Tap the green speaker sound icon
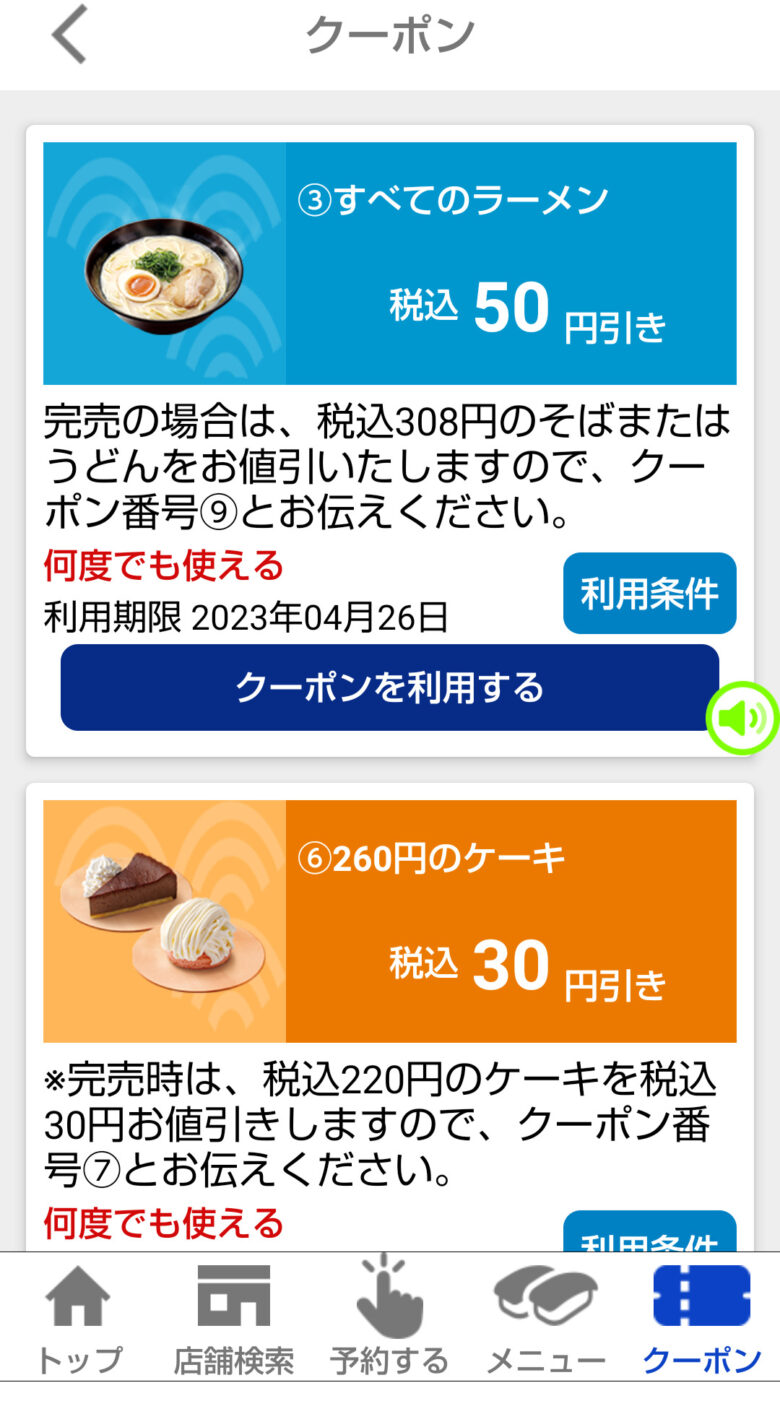 click(743, 717)
